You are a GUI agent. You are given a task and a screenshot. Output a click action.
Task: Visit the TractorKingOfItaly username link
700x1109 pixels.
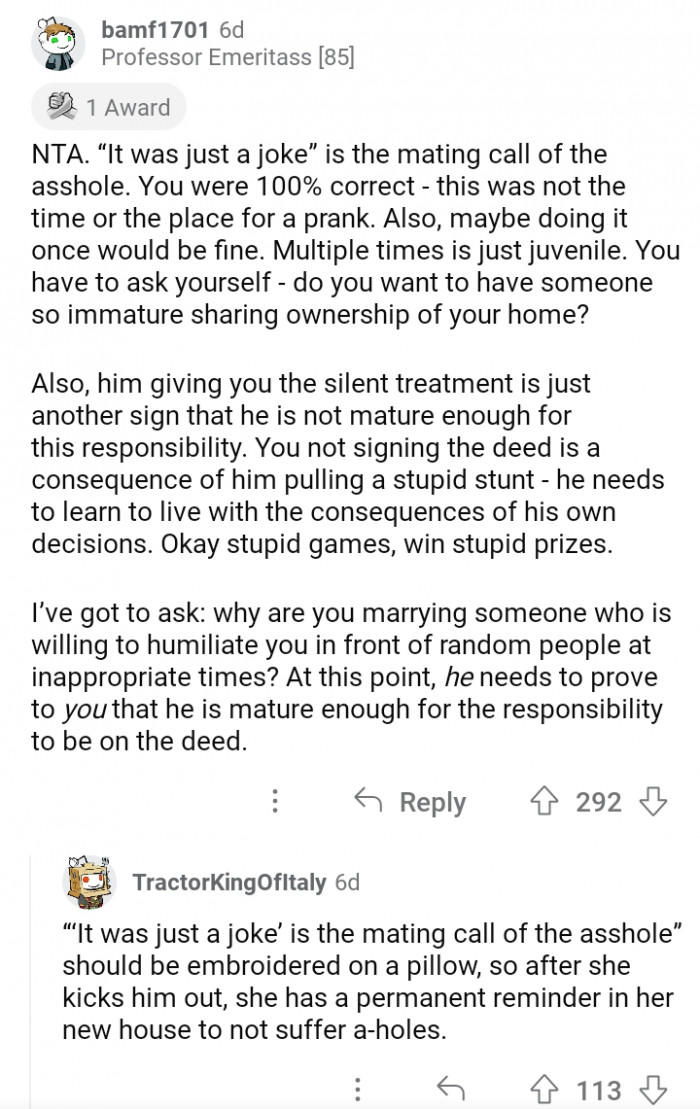(229, 882)
